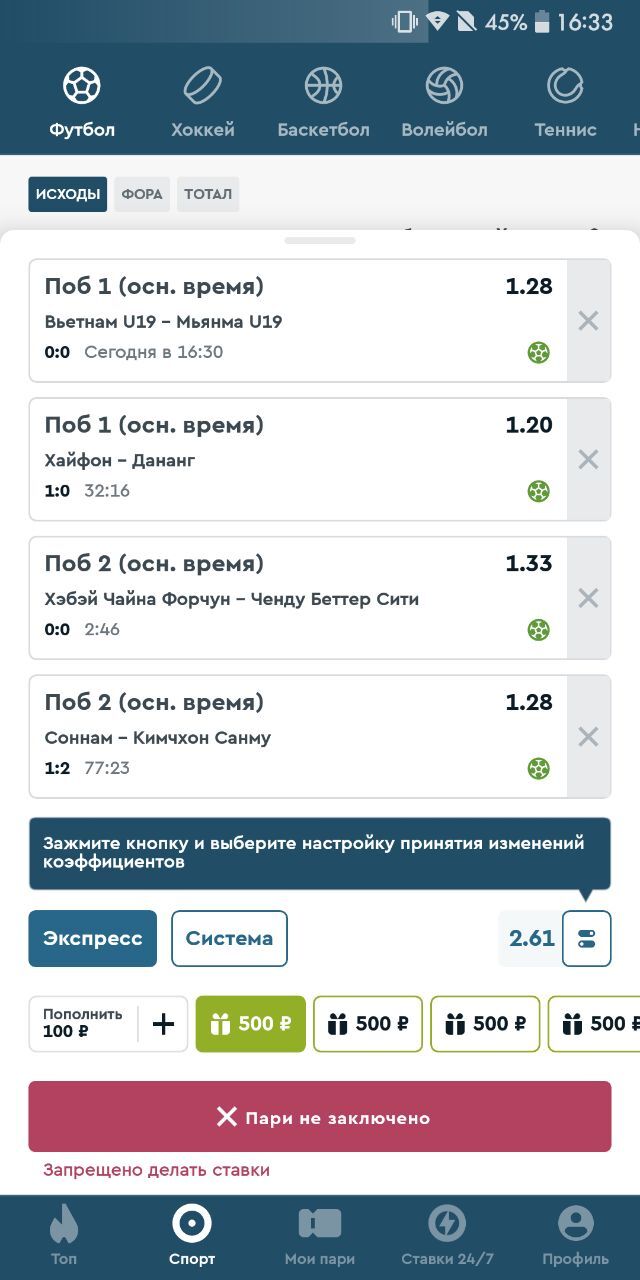Screen dimensions: 640x1280
Task: Select the Экспресс bet type
Action: (x=93, y=938)
